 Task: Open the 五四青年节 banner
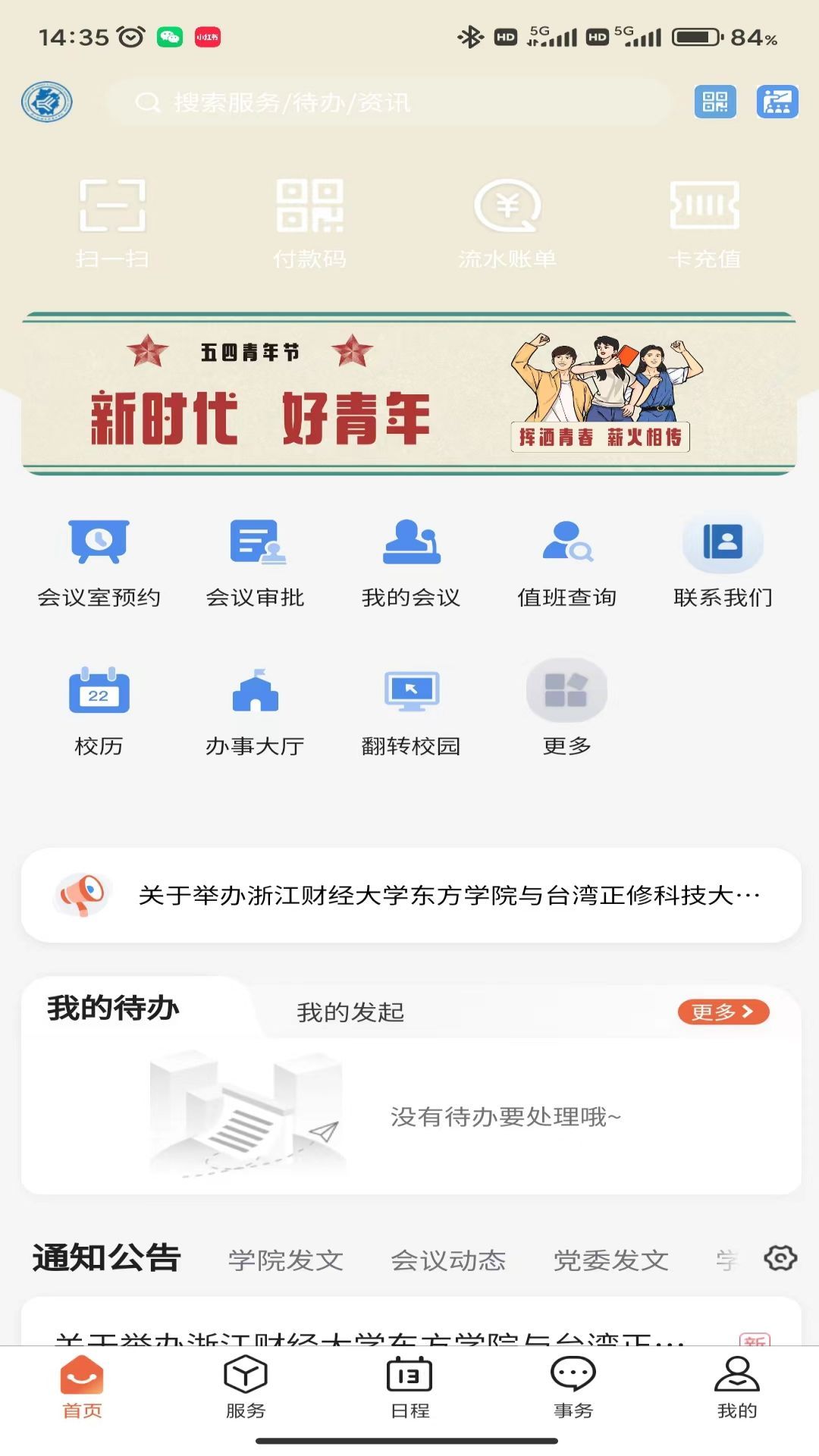click(x=409, y=394)
